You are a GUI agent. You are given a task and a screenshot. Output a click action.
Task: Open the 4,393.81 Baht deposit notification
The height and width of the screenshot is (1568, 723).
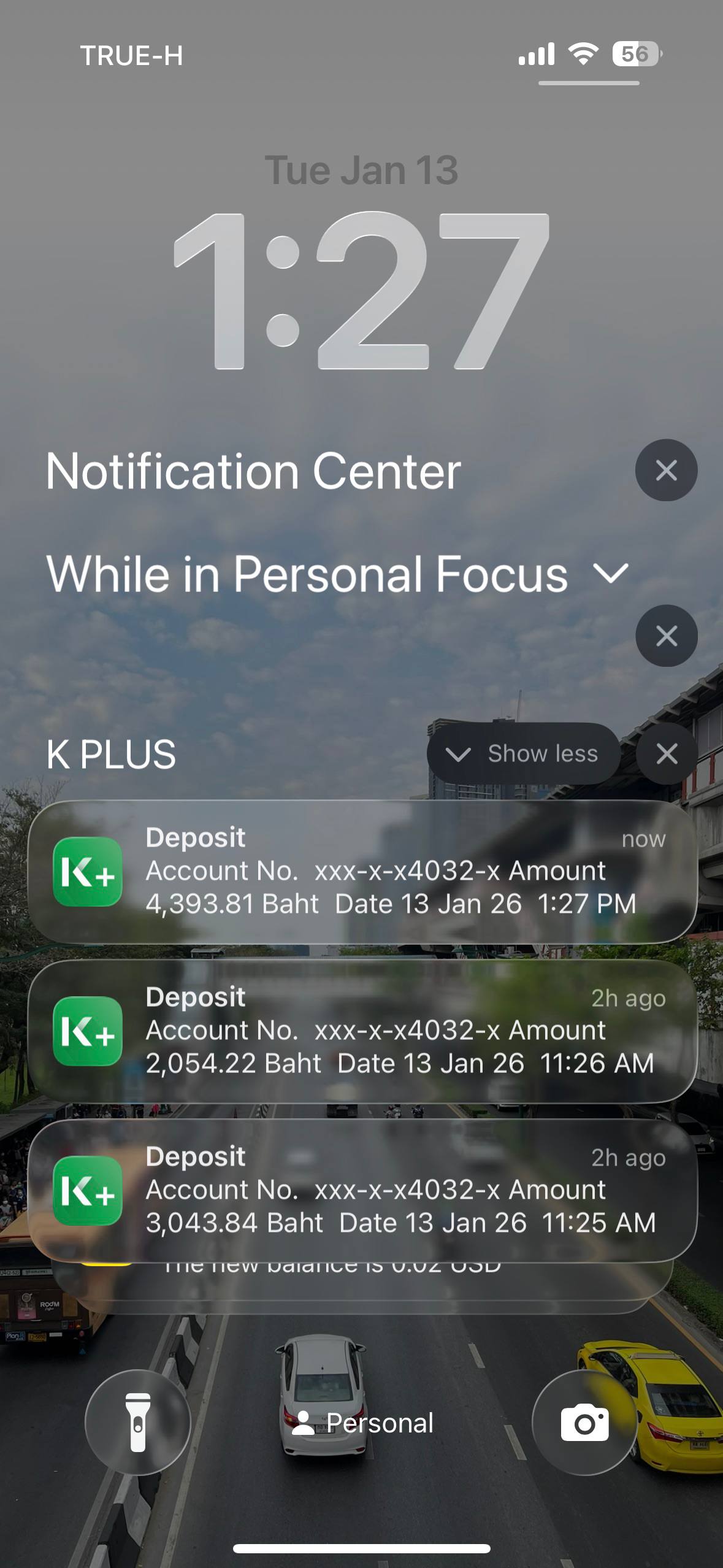click(x=362, y=871)
